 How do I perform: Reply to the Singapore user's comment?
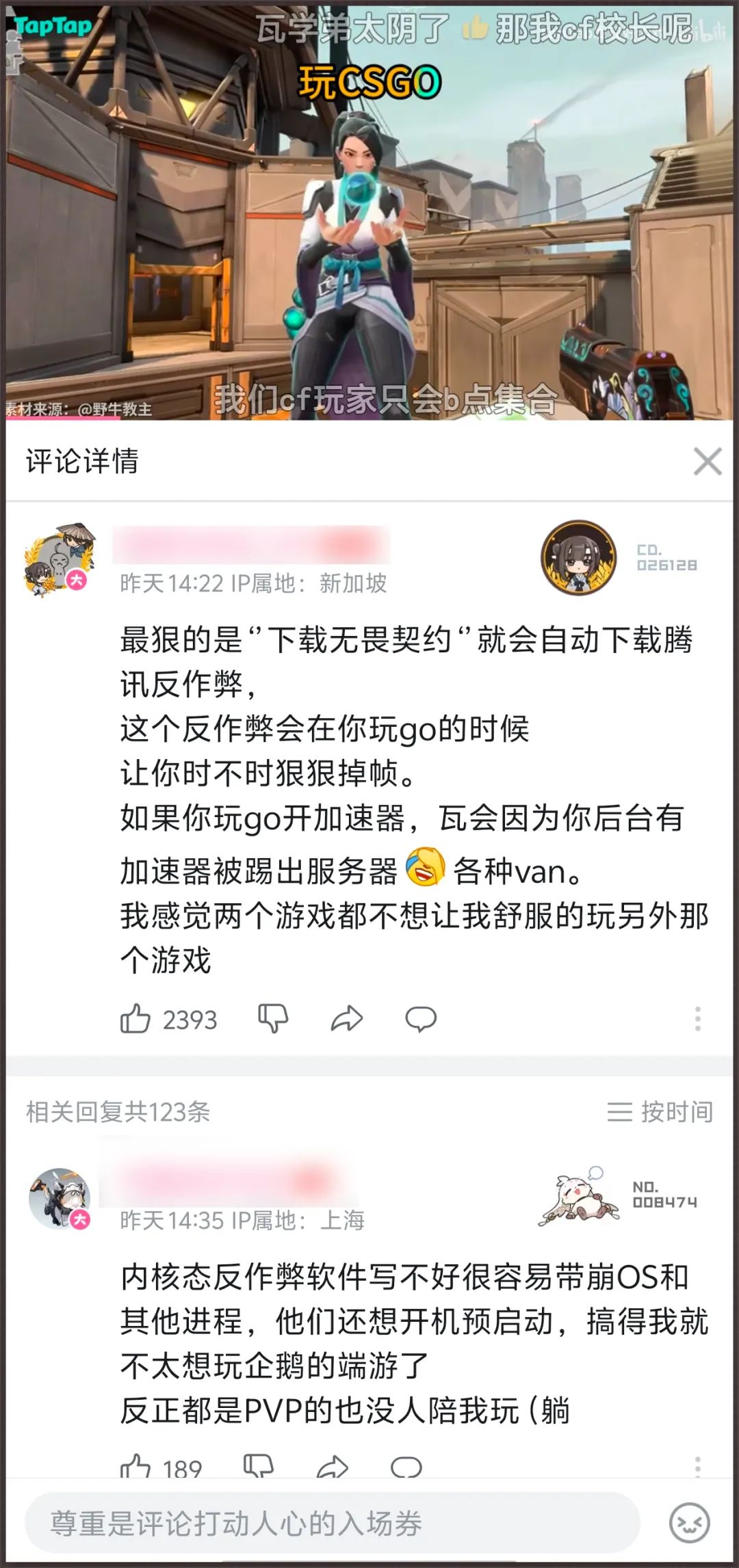pyautogui.click(x=420, y=1019)
